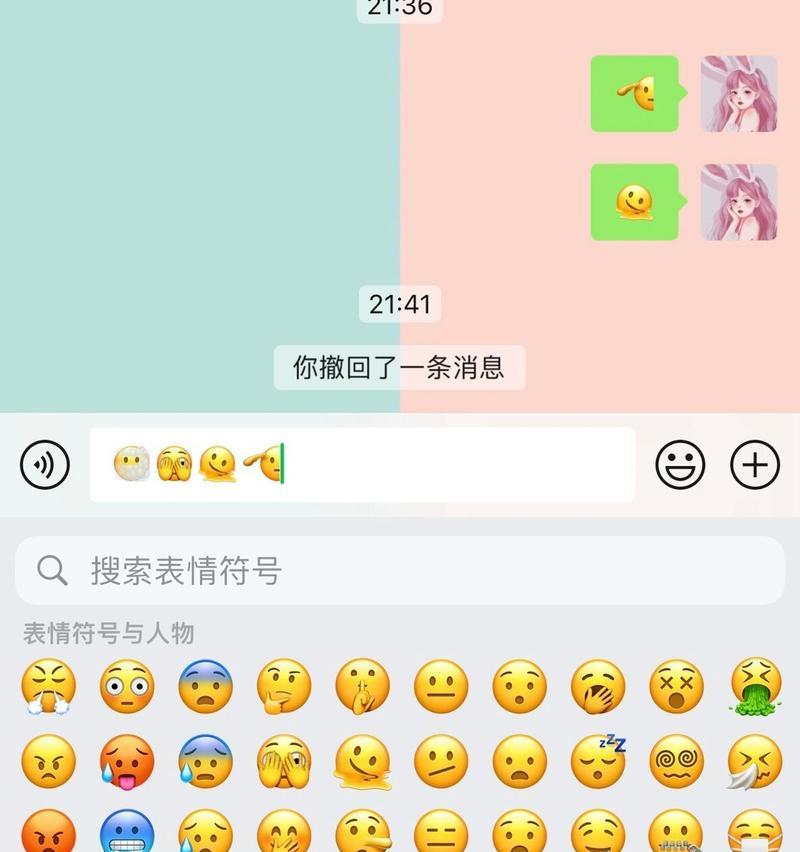The width and height of the screenshot is (800, 852).
Task: Open the sent melting face message
Action: pos(634,203)
